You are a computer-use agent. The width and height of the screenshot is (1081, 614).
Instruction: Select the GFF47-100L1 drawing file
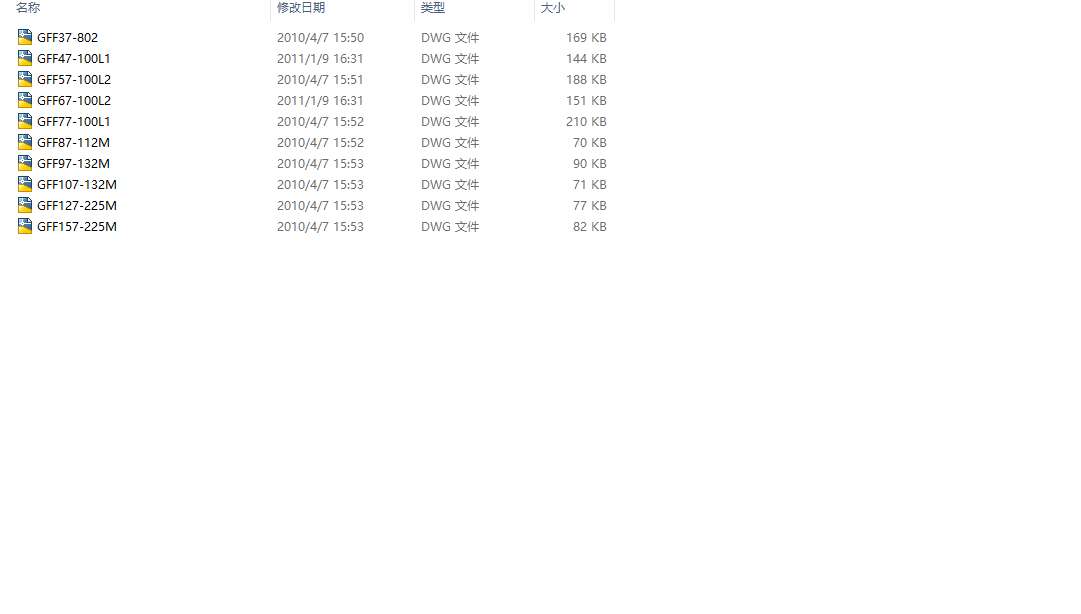(73, 59)
